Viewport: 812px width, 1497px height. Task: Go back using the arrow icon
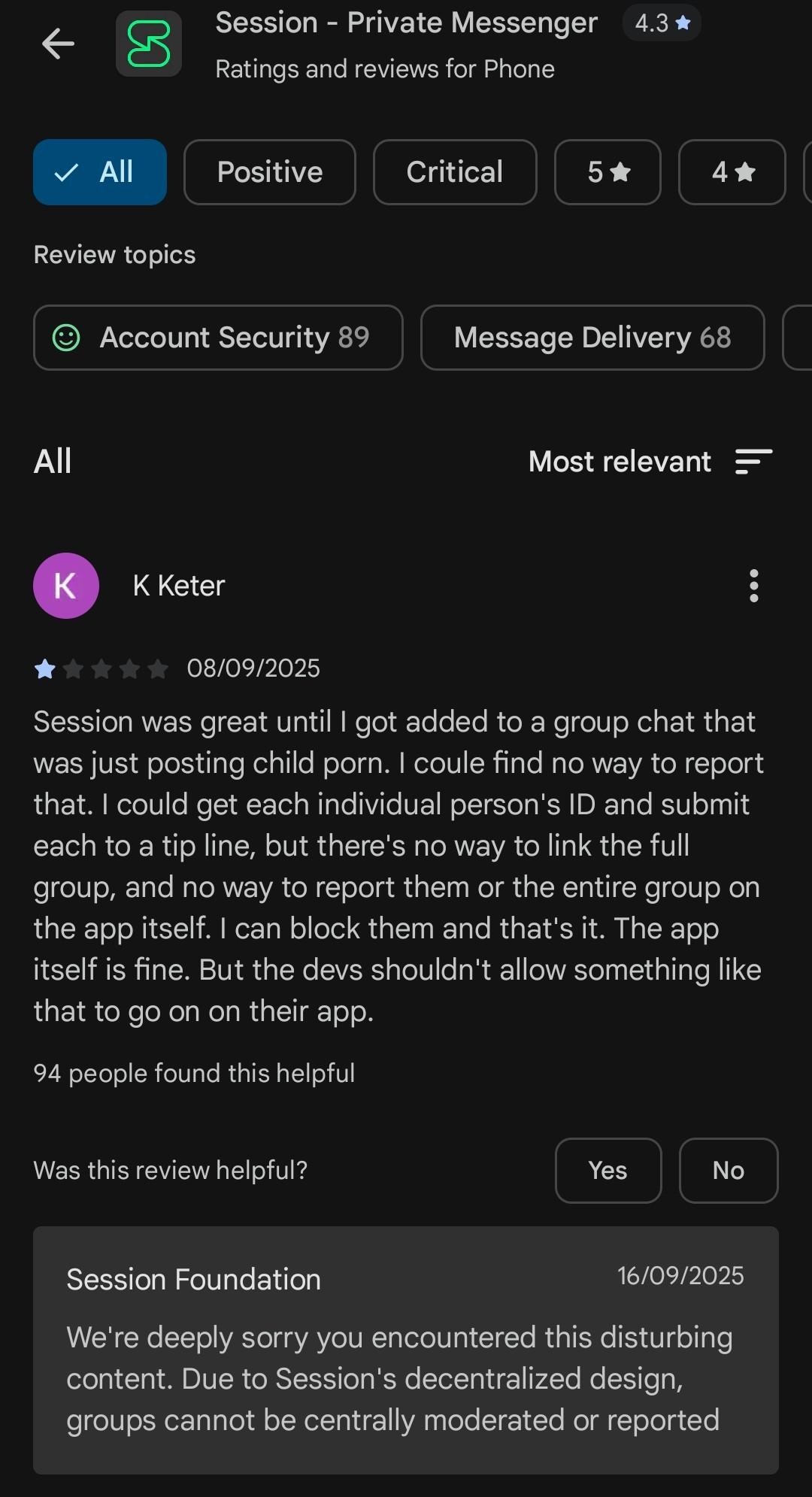[58, 44]
